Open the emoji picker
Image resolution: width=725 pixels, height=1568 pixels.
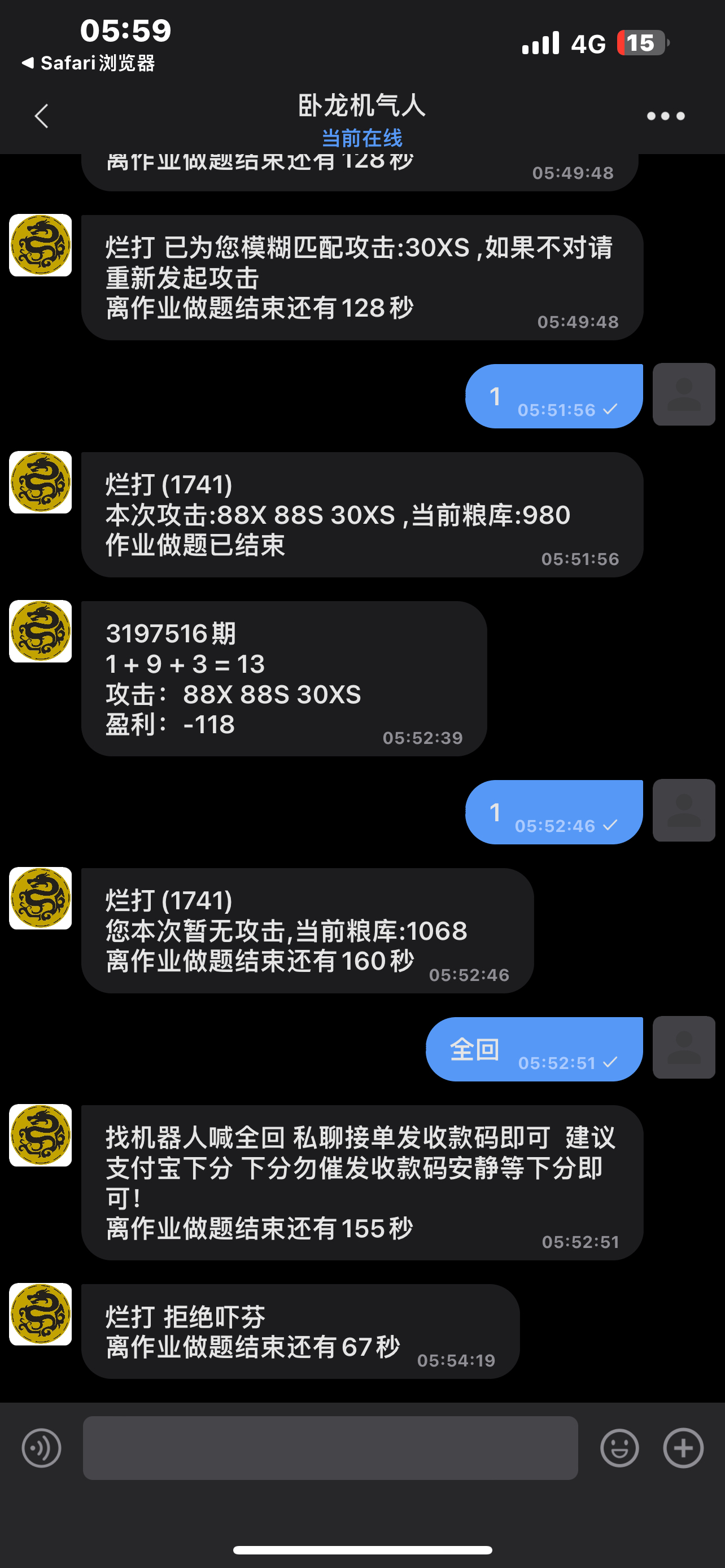pyautogui.click(x=619, y=1447)
